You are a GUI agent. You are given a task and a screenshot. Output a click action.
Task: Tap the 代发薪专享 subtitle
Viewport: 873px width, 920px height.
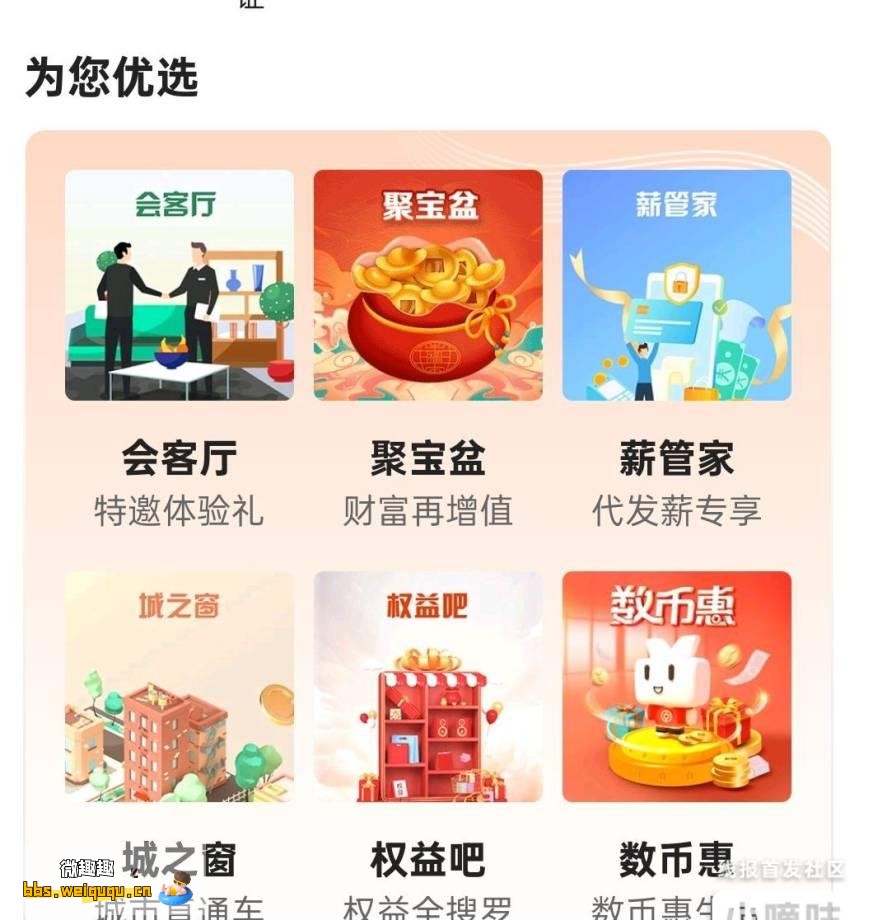(x=676, y=510)
